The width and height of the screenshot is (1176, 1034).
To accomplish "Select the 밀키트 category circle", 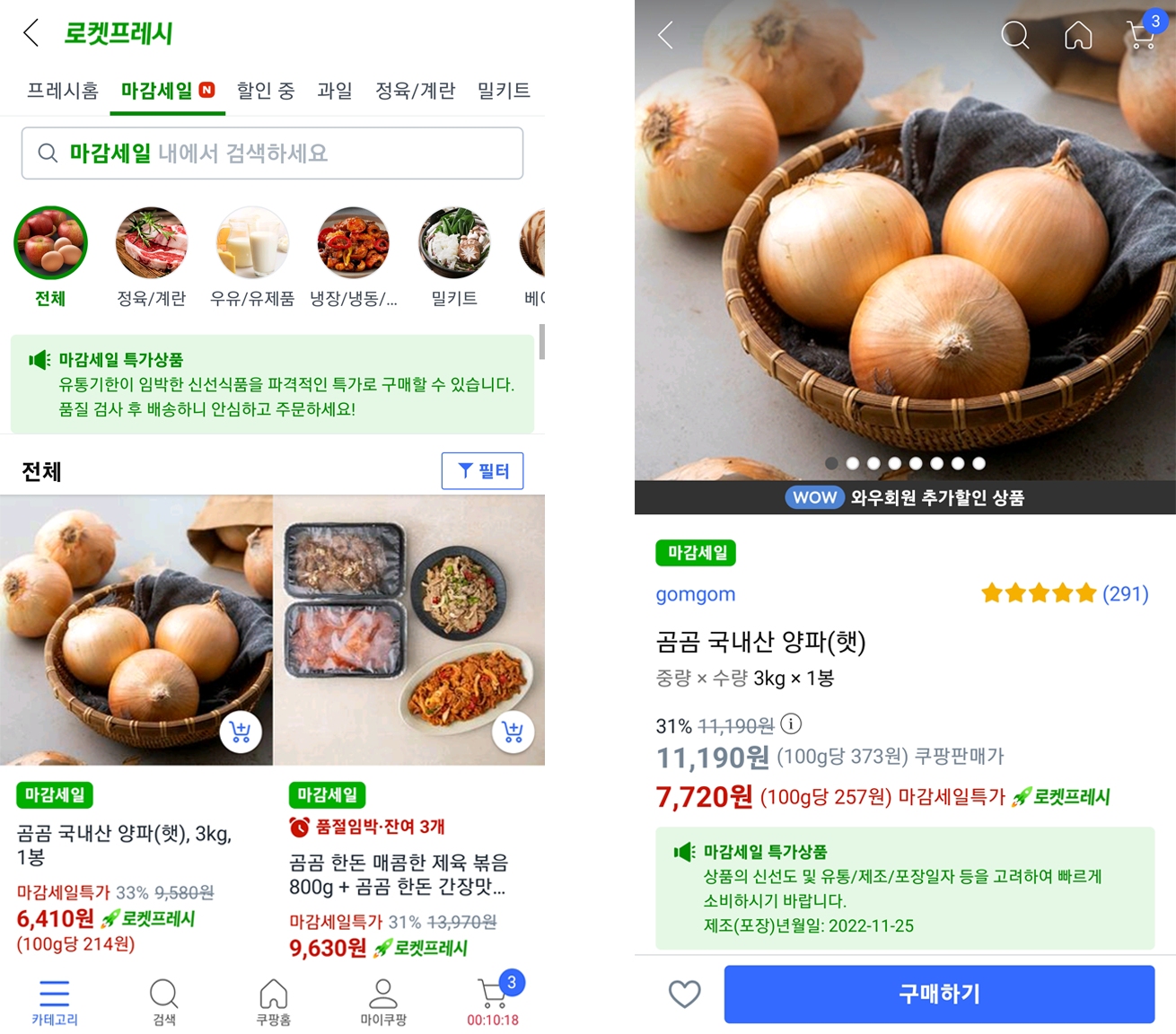I will pos(453,244).
